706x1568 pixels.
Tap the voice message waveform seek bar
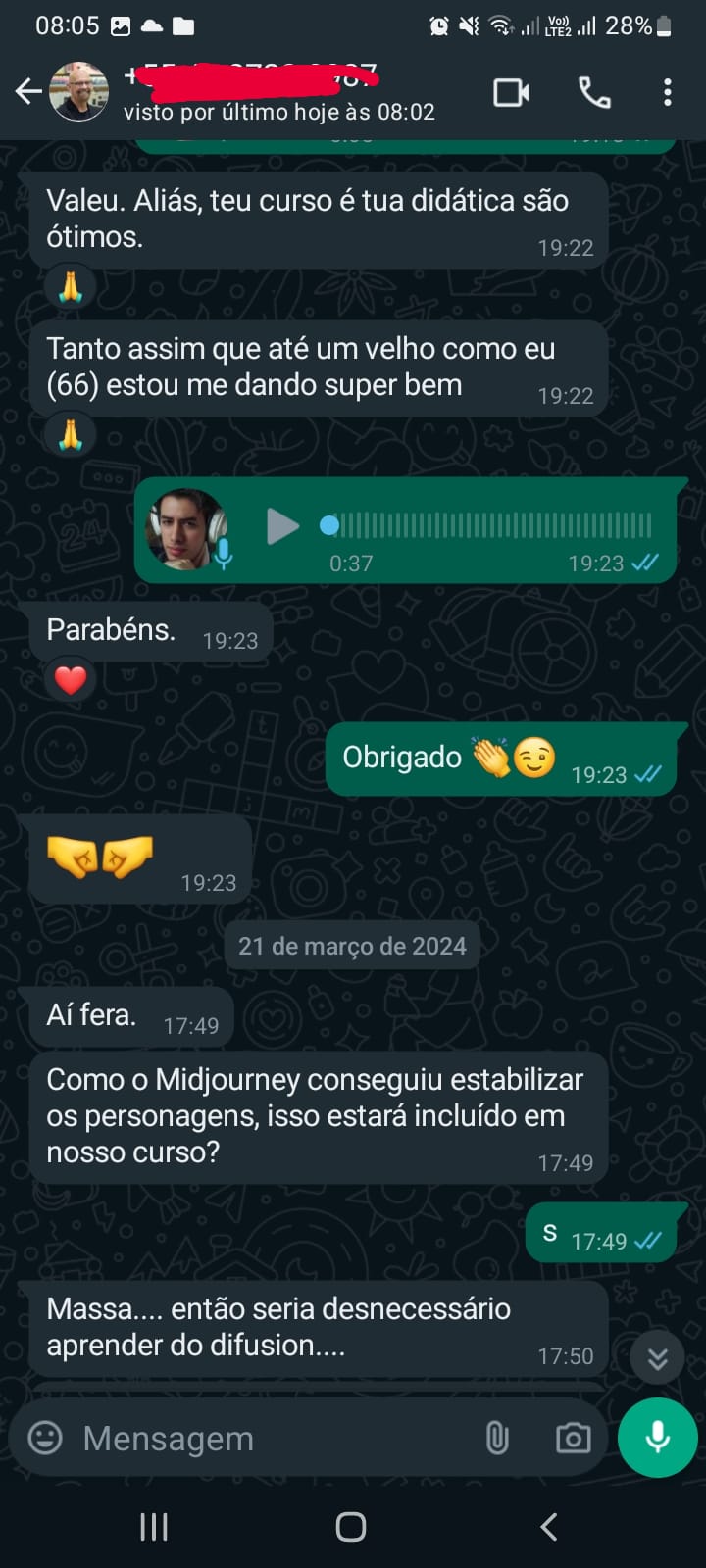[x=486, y=525]
